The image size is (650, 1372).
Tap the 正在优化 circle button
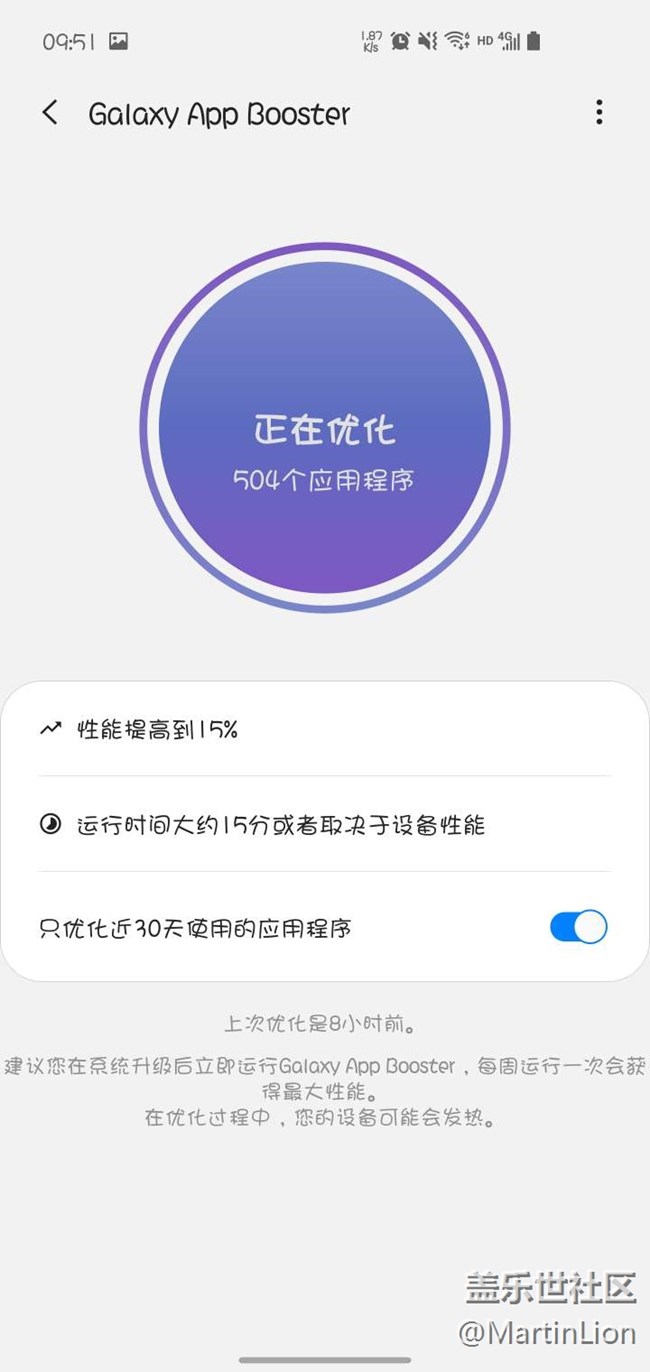click(x=325, y=428)
